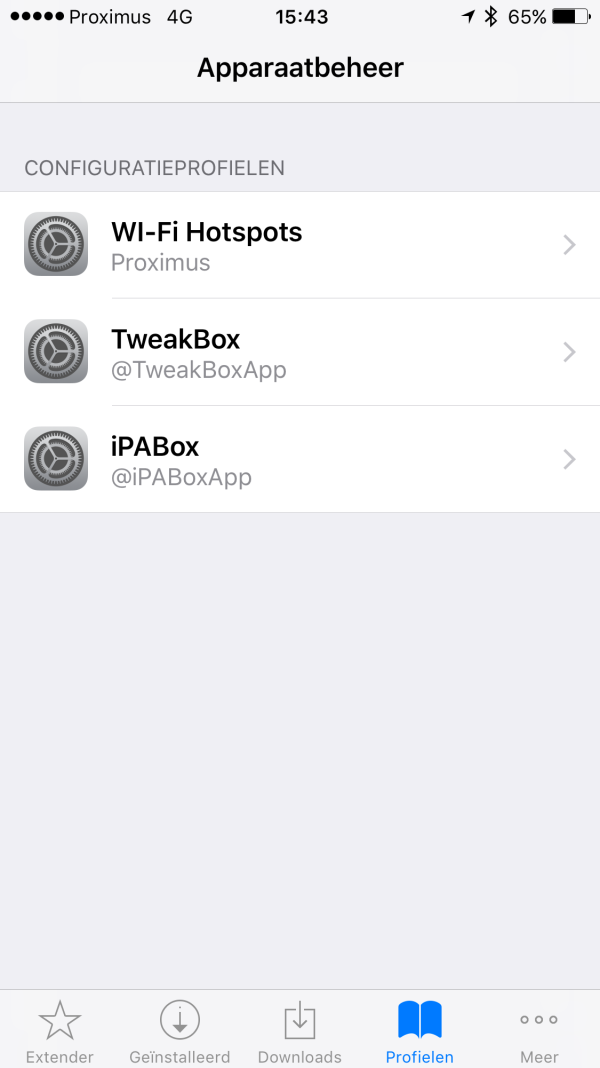This screenshot has height=1068, width=600.
Task: Open the iPABox configuration profile
Action: pos(300,459)
